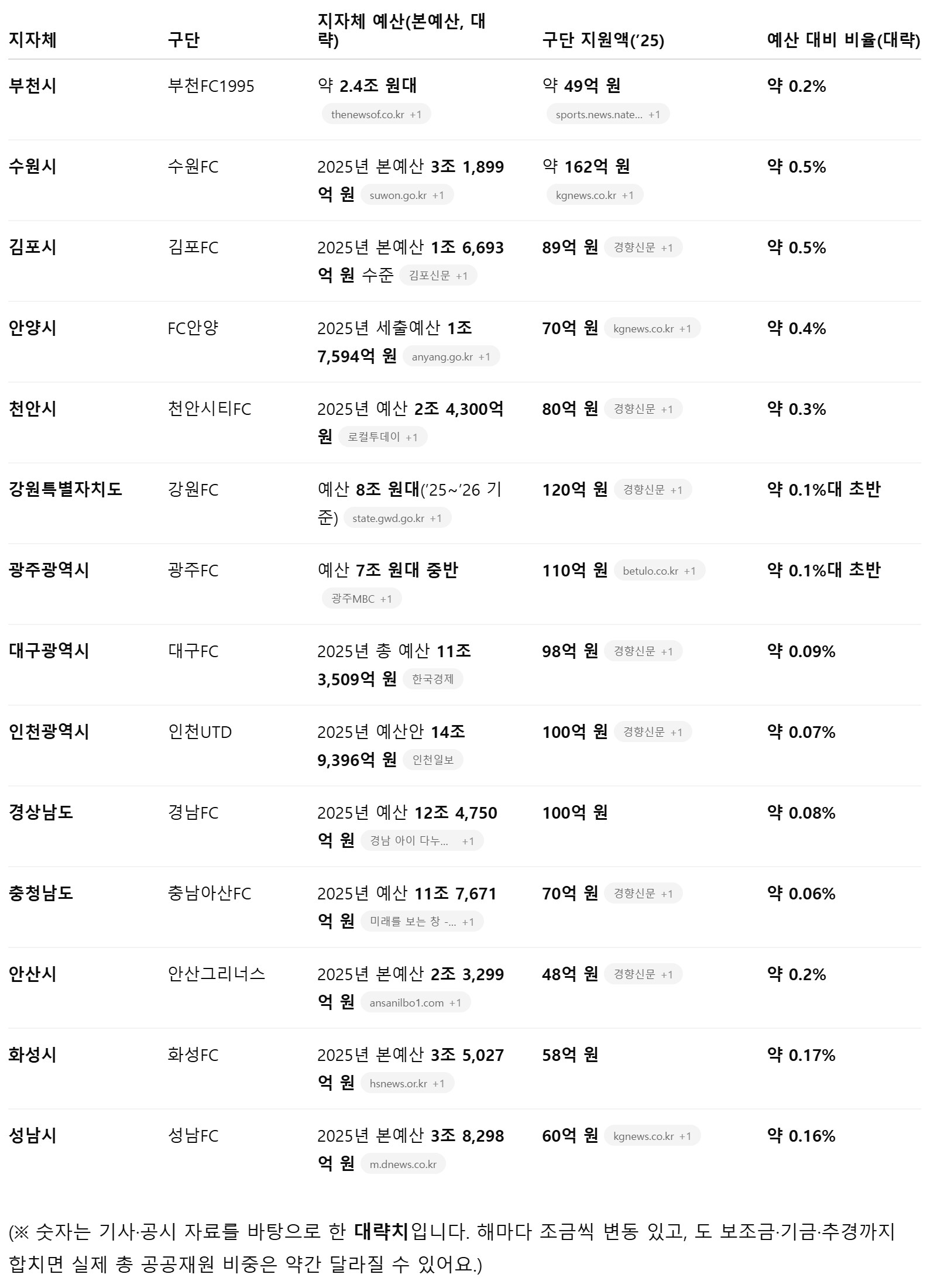Open the 경향신문 chip next to 120억 원
The height and width of the screenshot is (1288, 927).
(653, 490)
